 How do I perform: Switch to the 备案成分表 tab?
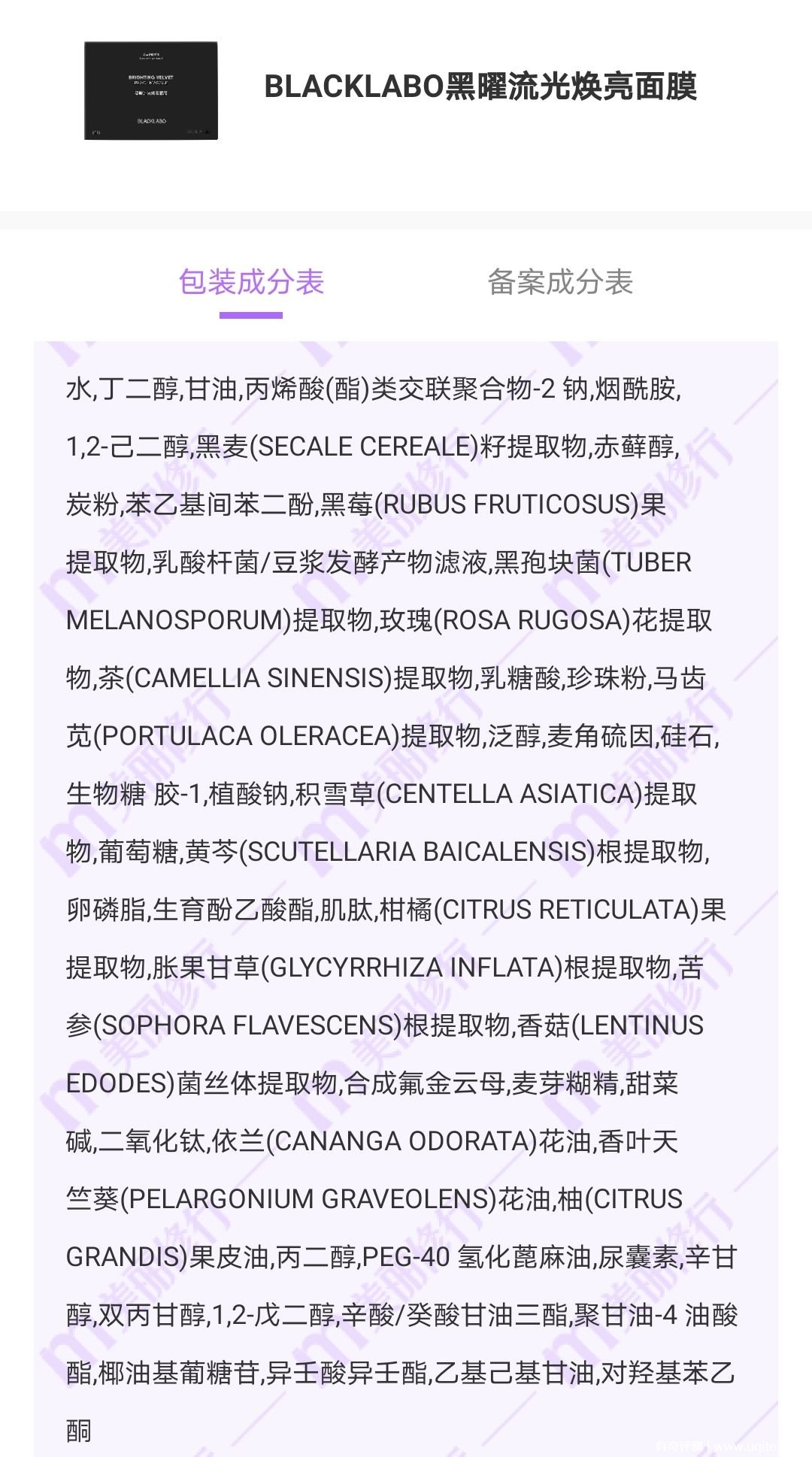560,282
